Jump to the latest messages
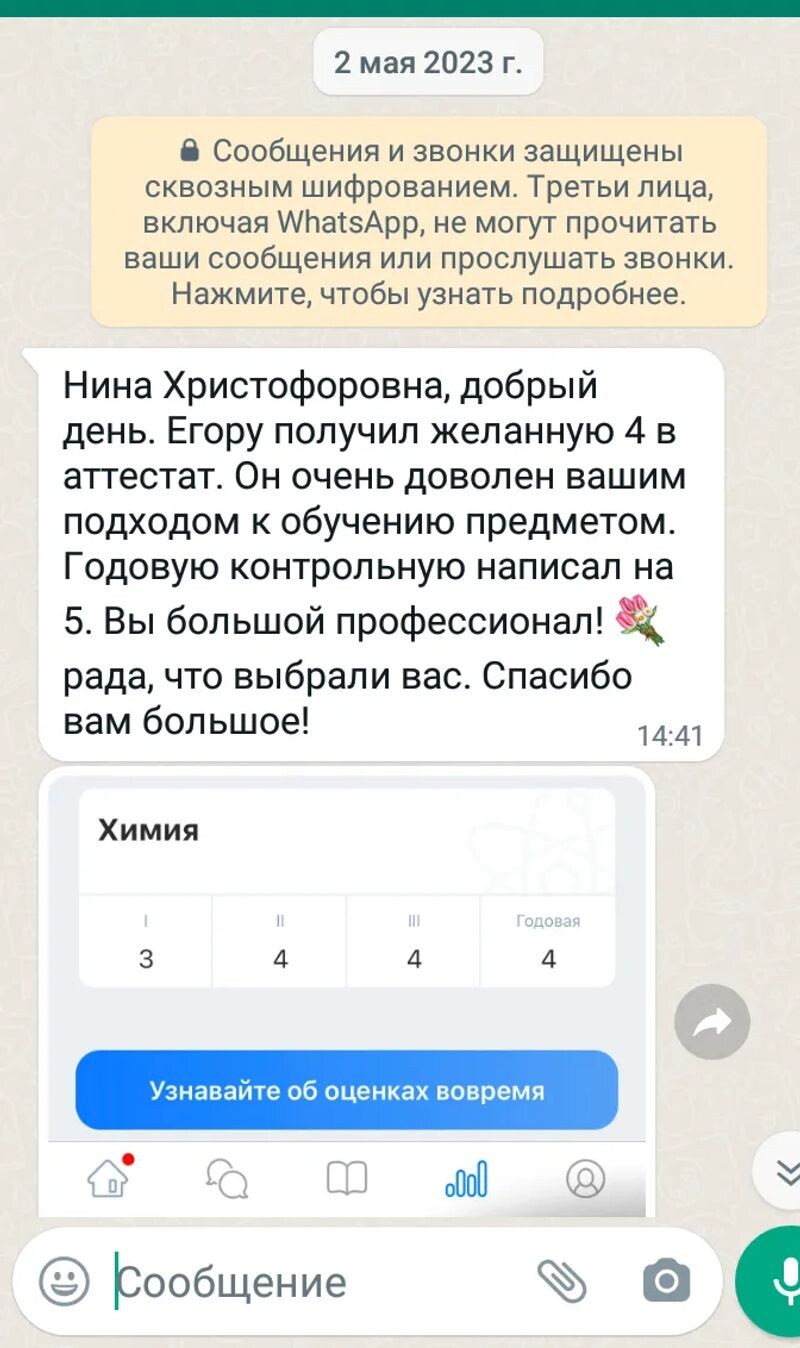The image size is (800, 1348). click(x=787, y=1172)
